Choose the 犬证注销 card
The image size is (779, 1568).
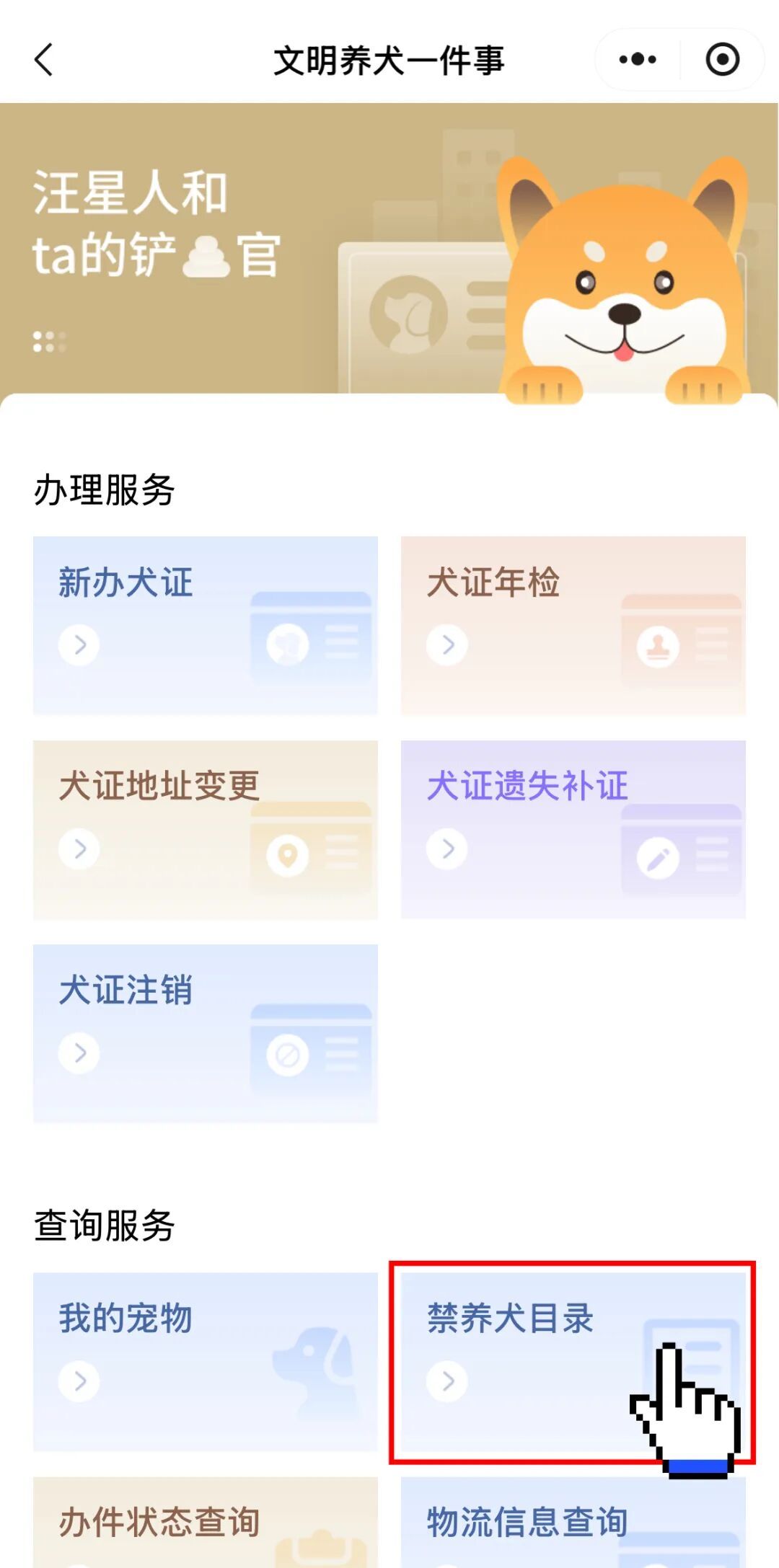206,1033
